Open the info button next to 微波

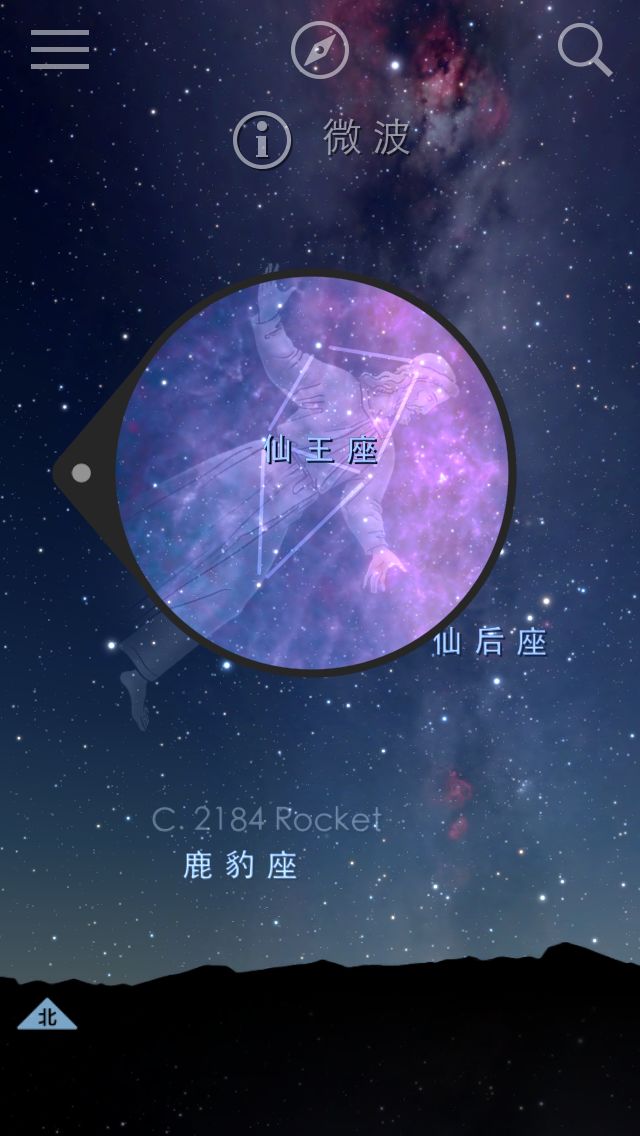262,141
